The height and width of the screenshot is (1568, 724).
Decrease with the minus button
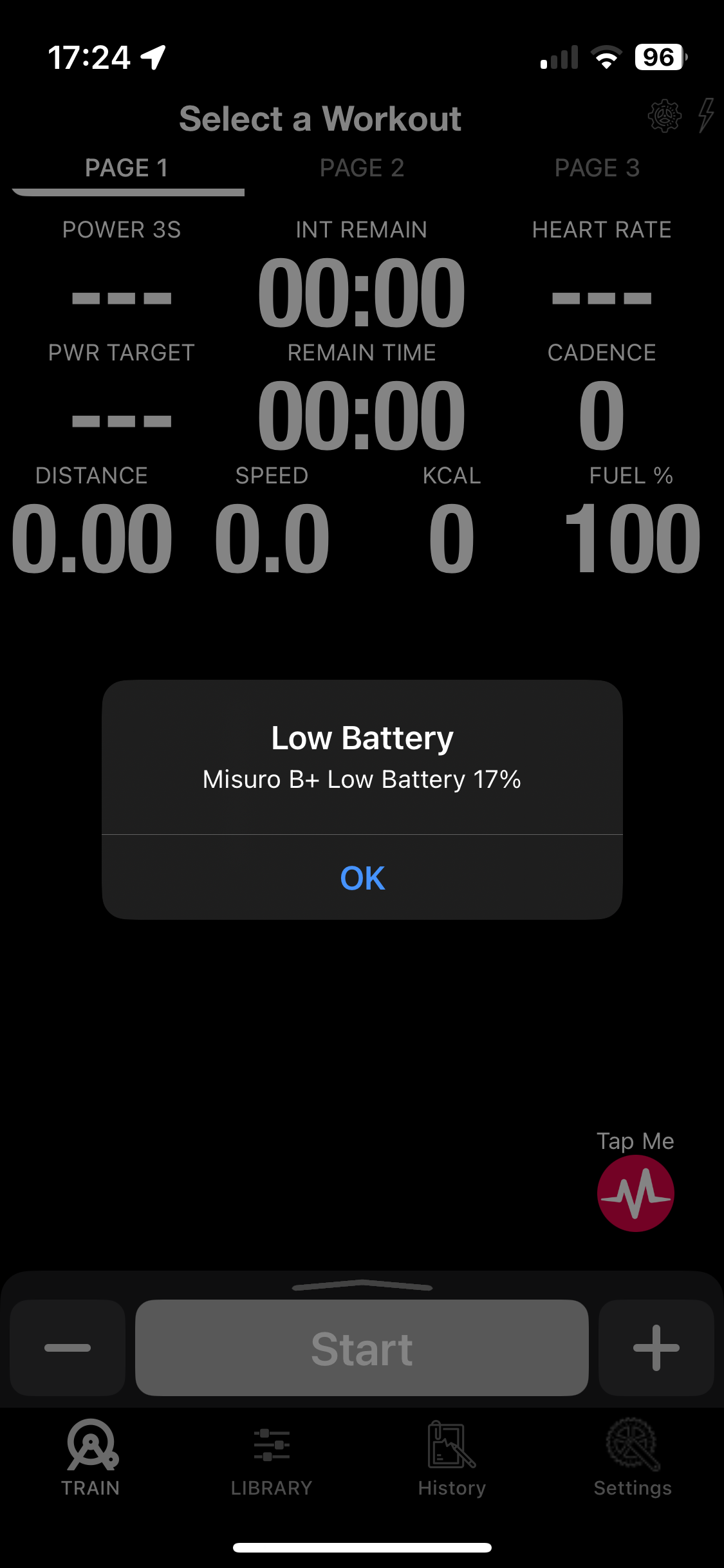[68, 1348]
